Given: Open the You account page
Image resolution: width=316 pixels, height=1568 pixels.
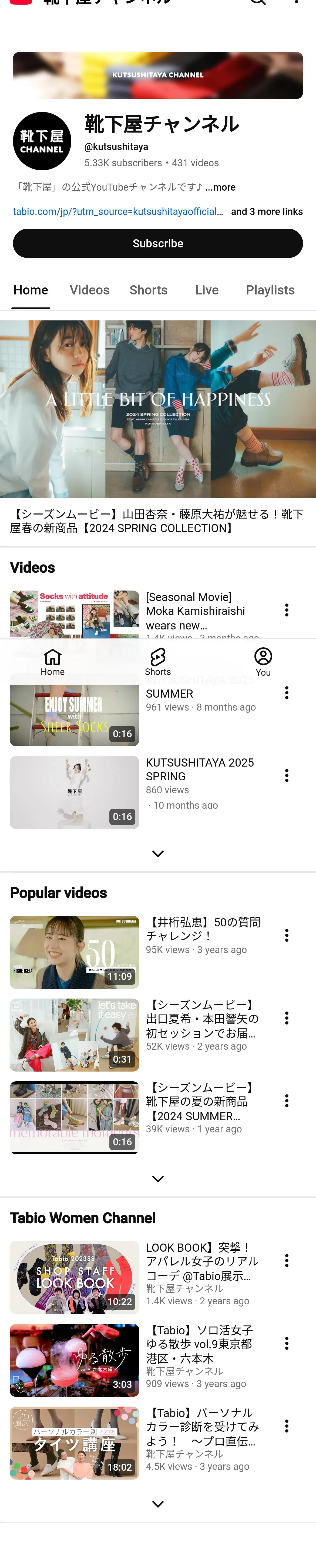Looking at the screenshot, I should click(263, 662).
